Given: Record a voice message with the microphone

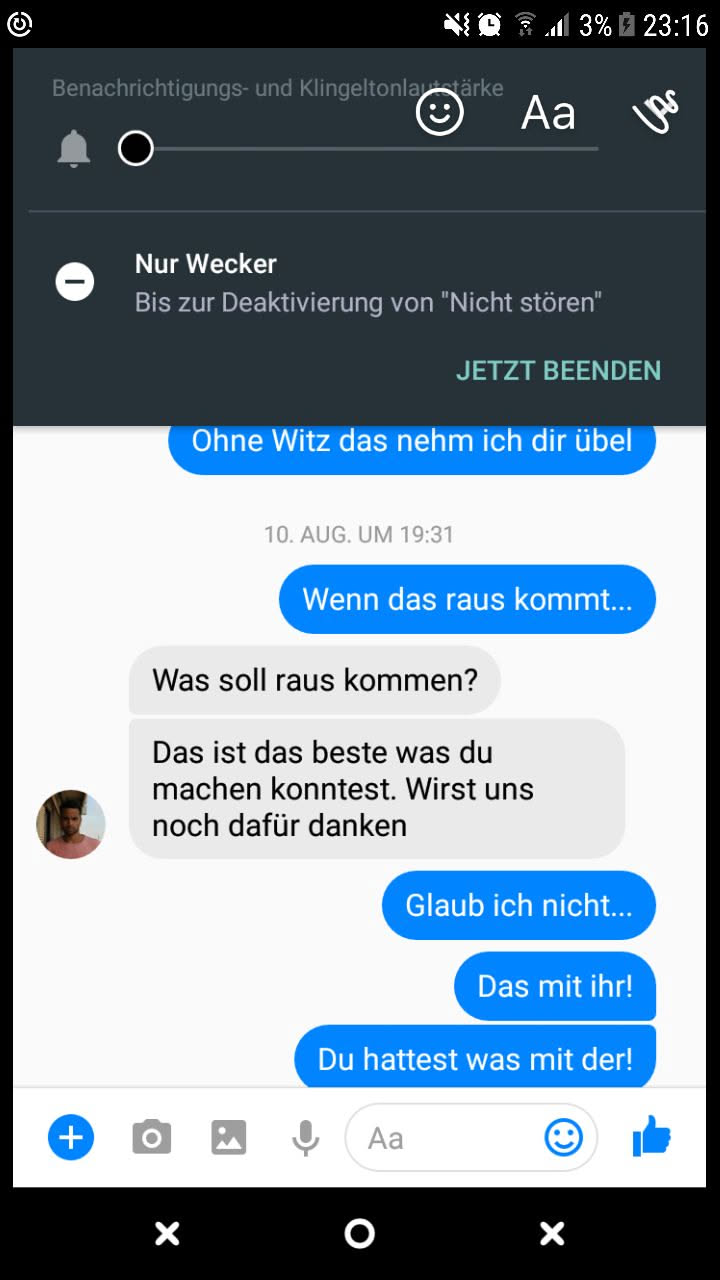Looking at the screenshot, I should 305,1137.
